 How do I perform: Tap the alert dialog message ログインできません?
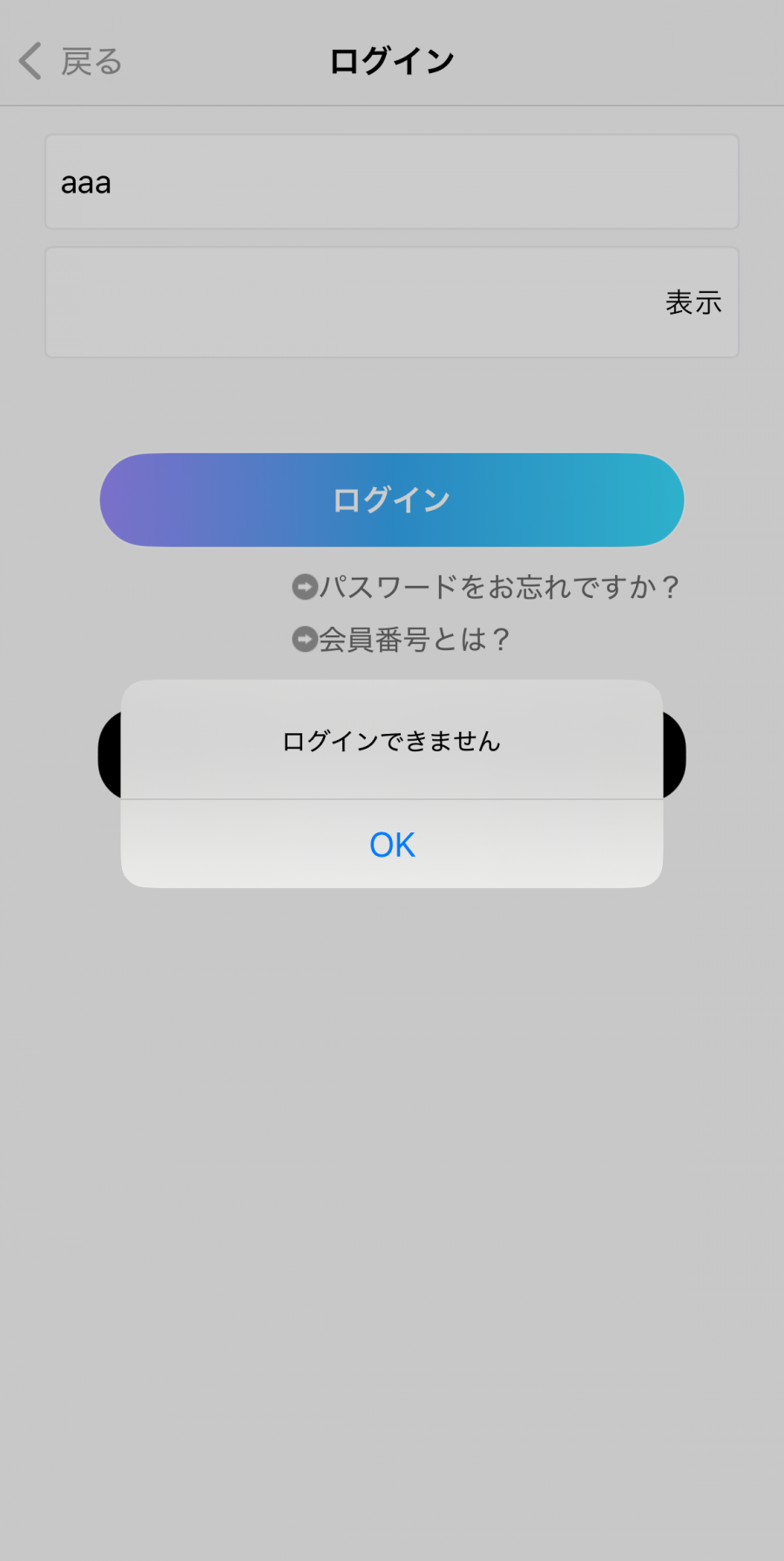391,742
